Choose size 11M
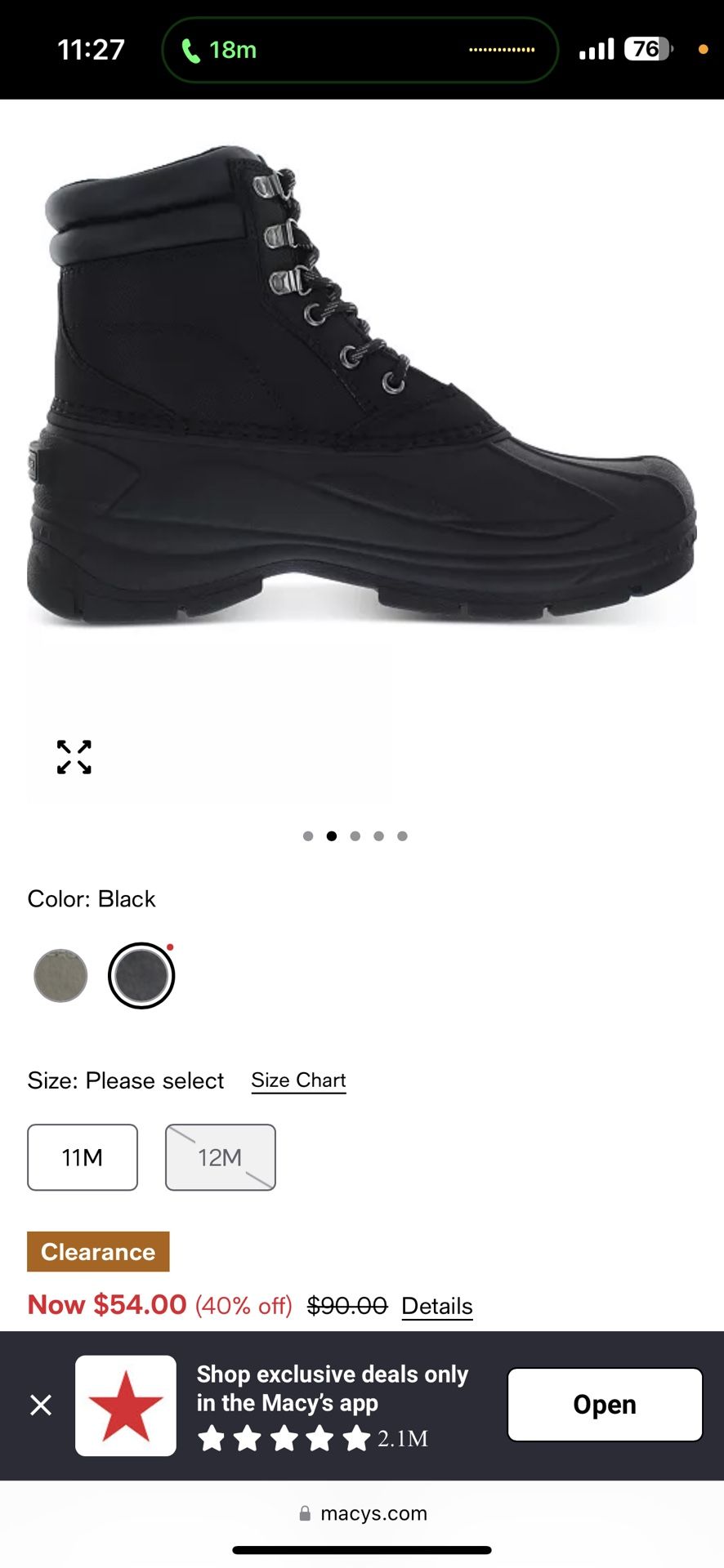This screenshot has width=724, height=1568. [x=83, y=1157]
